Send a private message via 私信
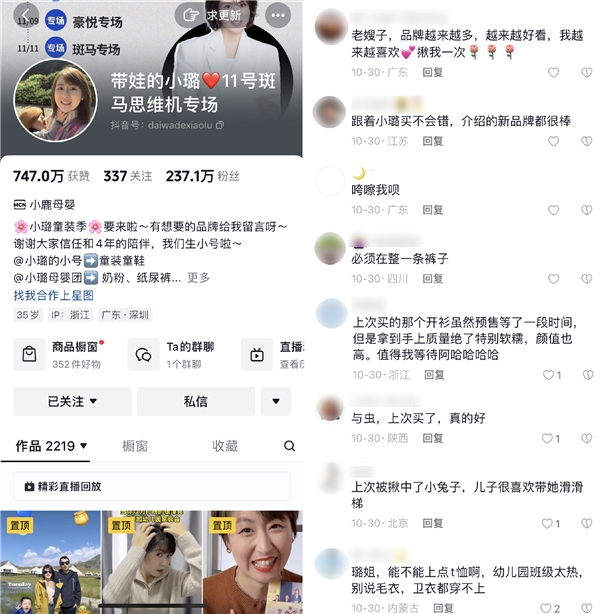The width and height of the screenshot is (600, 614). [196, 401]
